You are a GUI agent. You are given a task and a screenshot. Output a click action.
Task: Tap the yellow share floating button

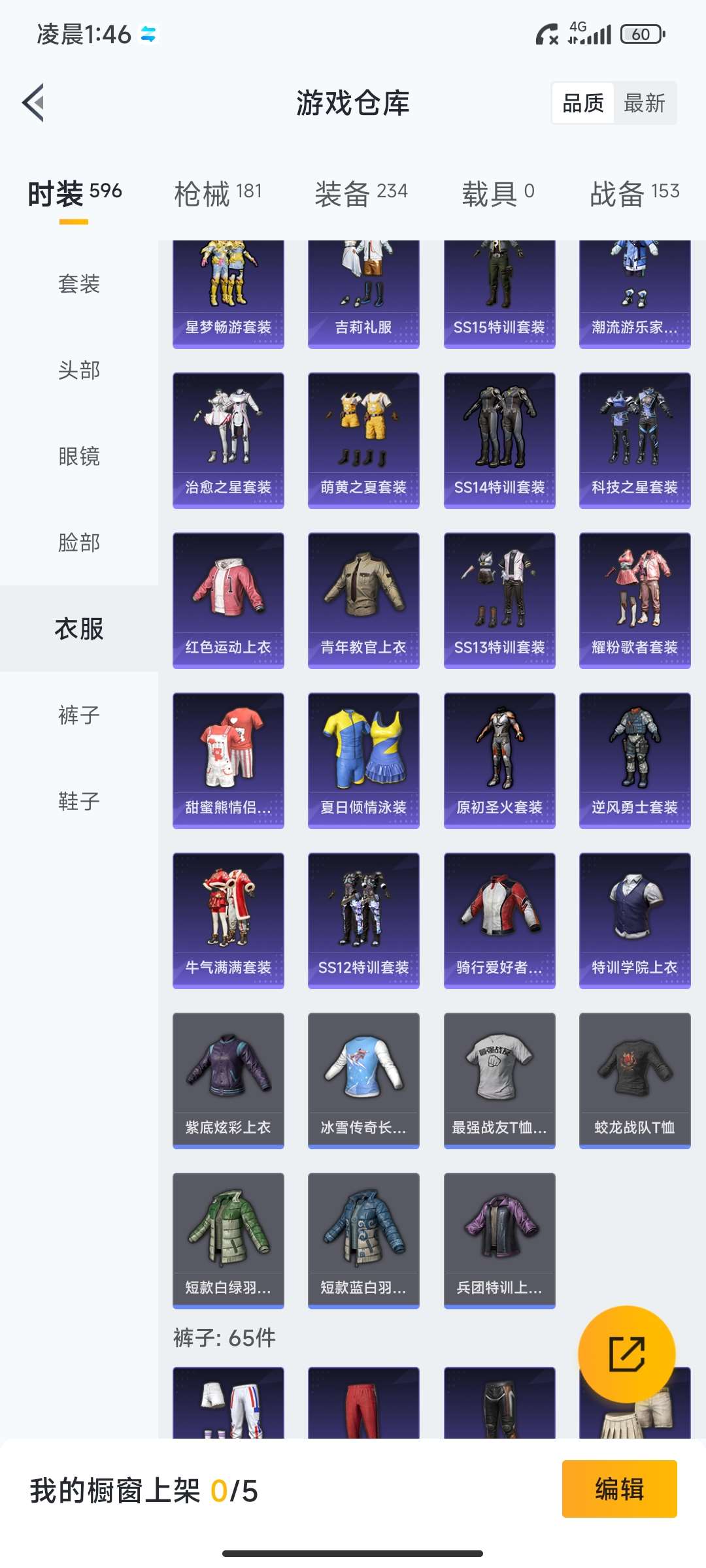pos(626,1354)
